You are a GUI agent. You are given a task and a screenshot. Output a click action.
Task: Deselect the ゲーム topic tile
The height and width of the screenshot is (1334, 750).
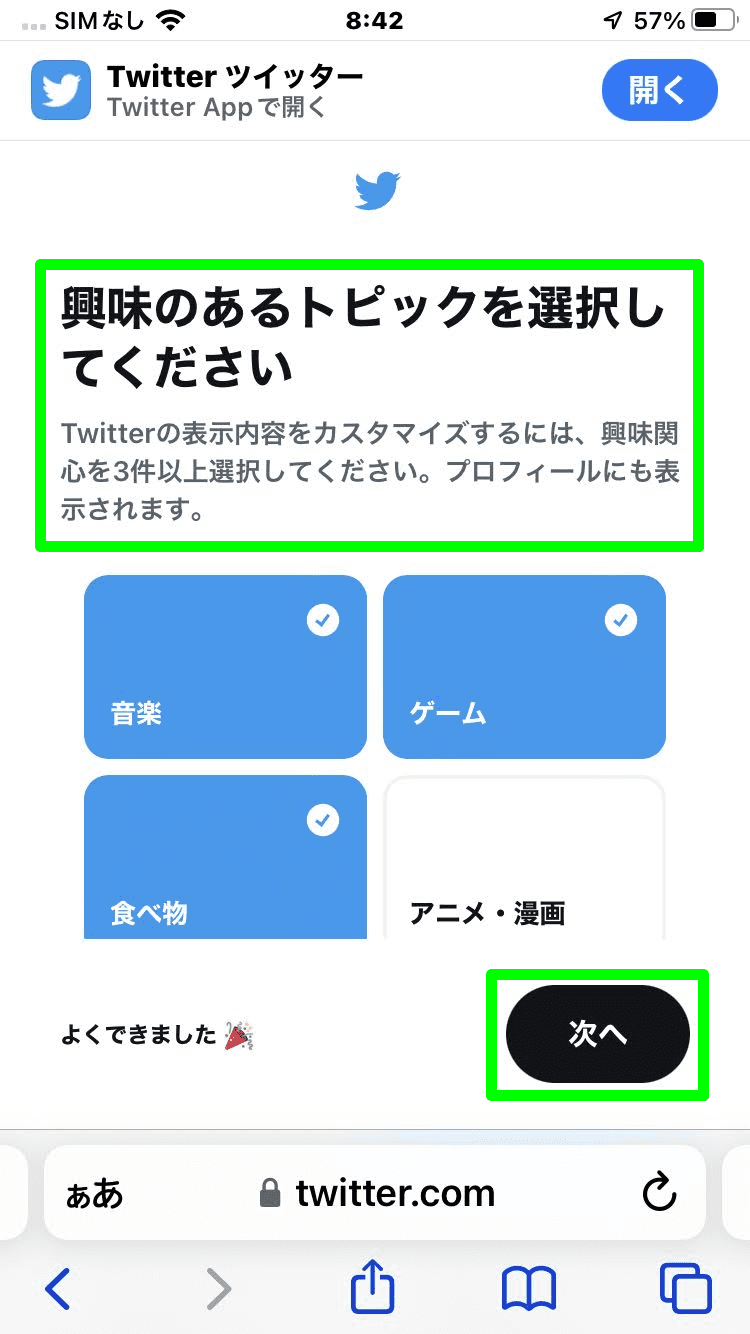(x=524, y=666)
